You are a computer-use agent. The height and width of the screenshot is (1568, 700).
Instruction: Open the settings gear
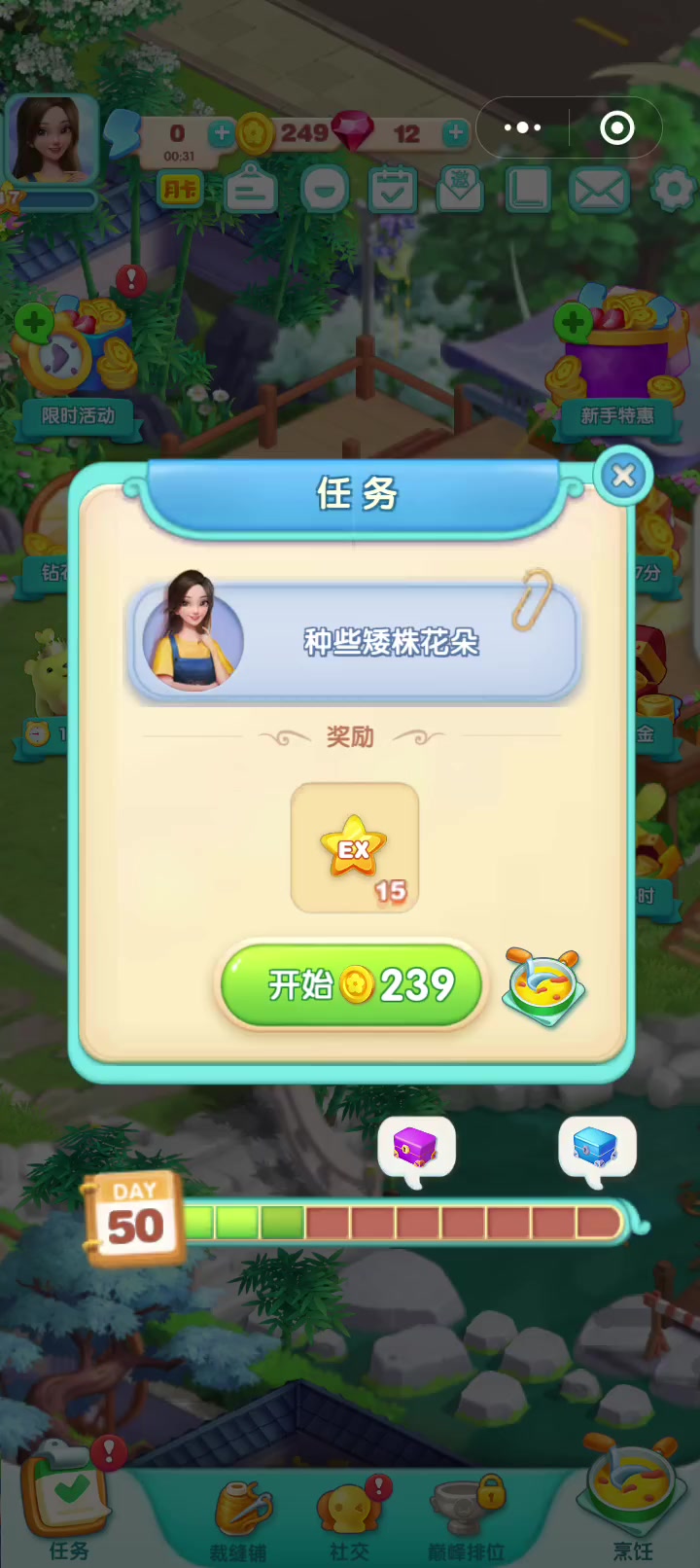672,190
